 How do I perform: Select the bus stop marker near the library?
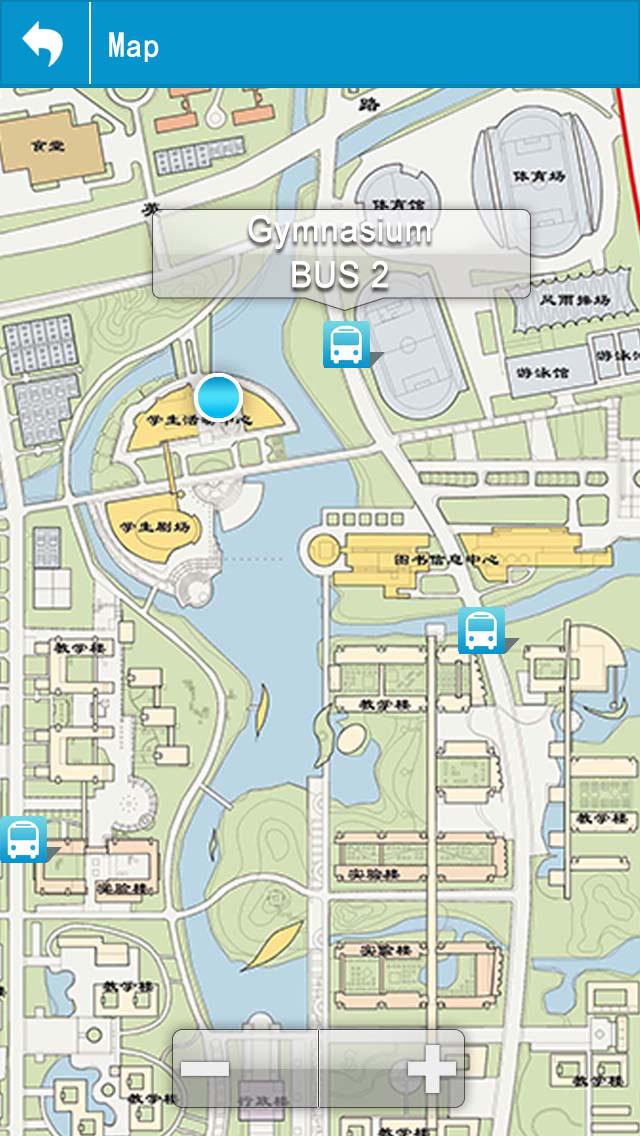[482, 631]
